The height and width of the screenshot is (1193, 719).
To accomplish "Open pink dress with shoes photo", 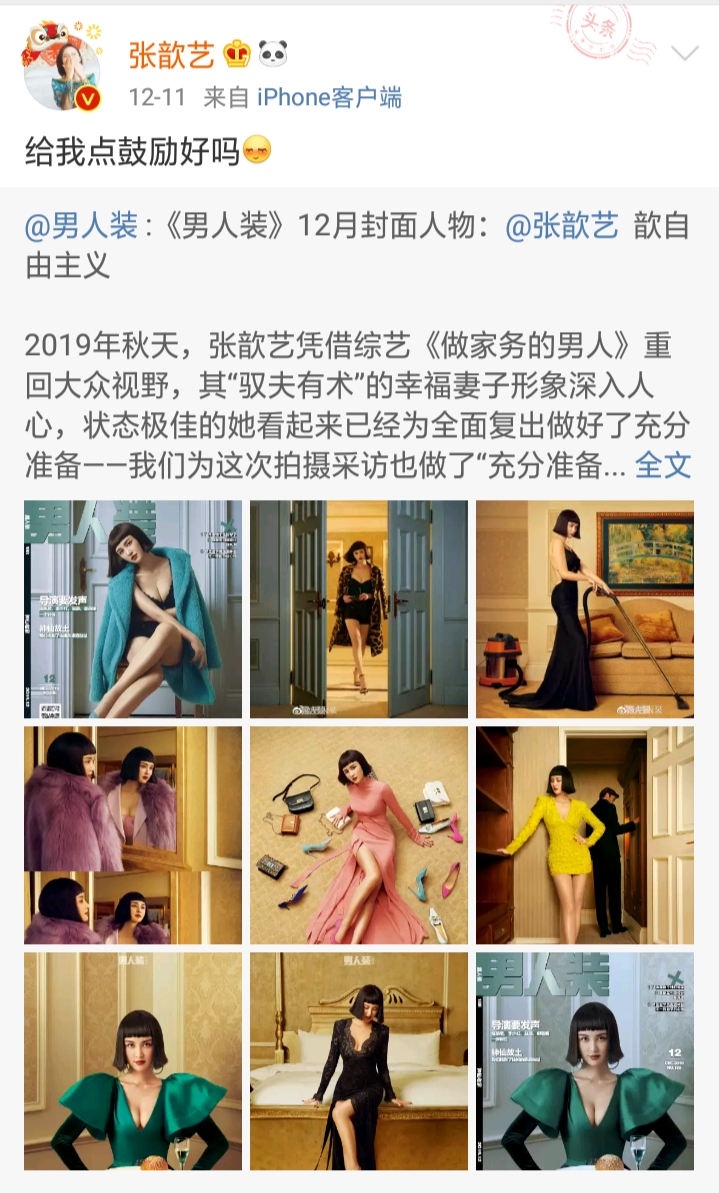I will (359, 835).
